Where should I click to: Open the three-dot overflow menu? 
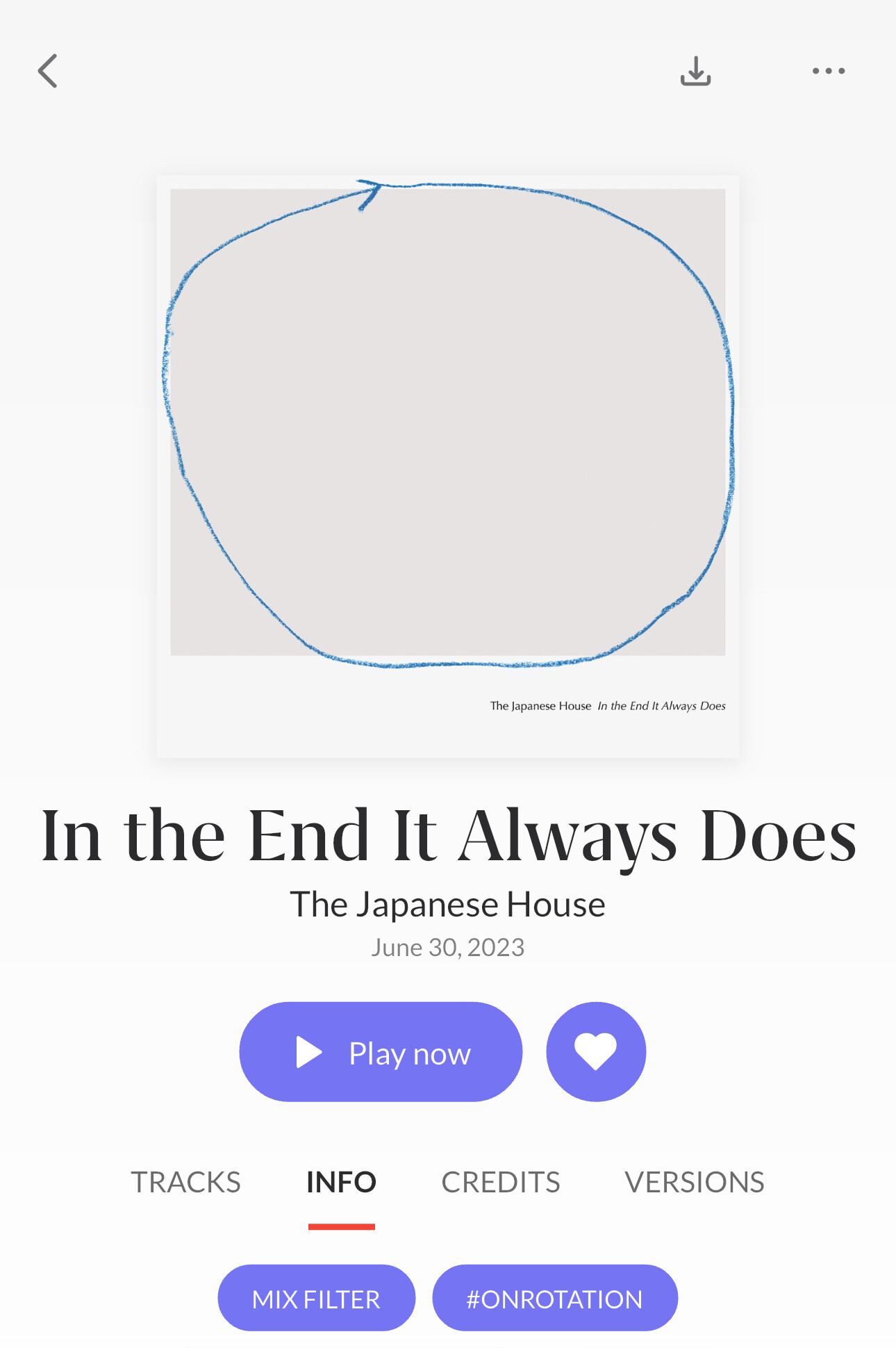[x=828, y=71]
